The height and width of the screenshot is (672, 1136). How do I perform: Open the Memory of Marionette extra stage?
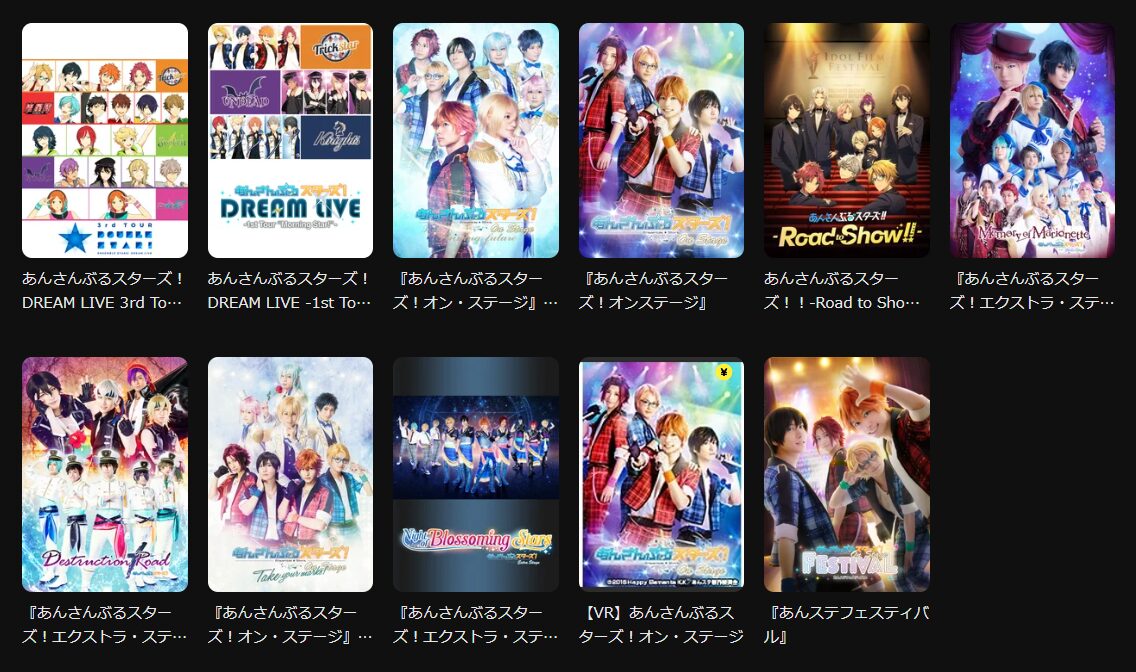(x=1032, y=141)
